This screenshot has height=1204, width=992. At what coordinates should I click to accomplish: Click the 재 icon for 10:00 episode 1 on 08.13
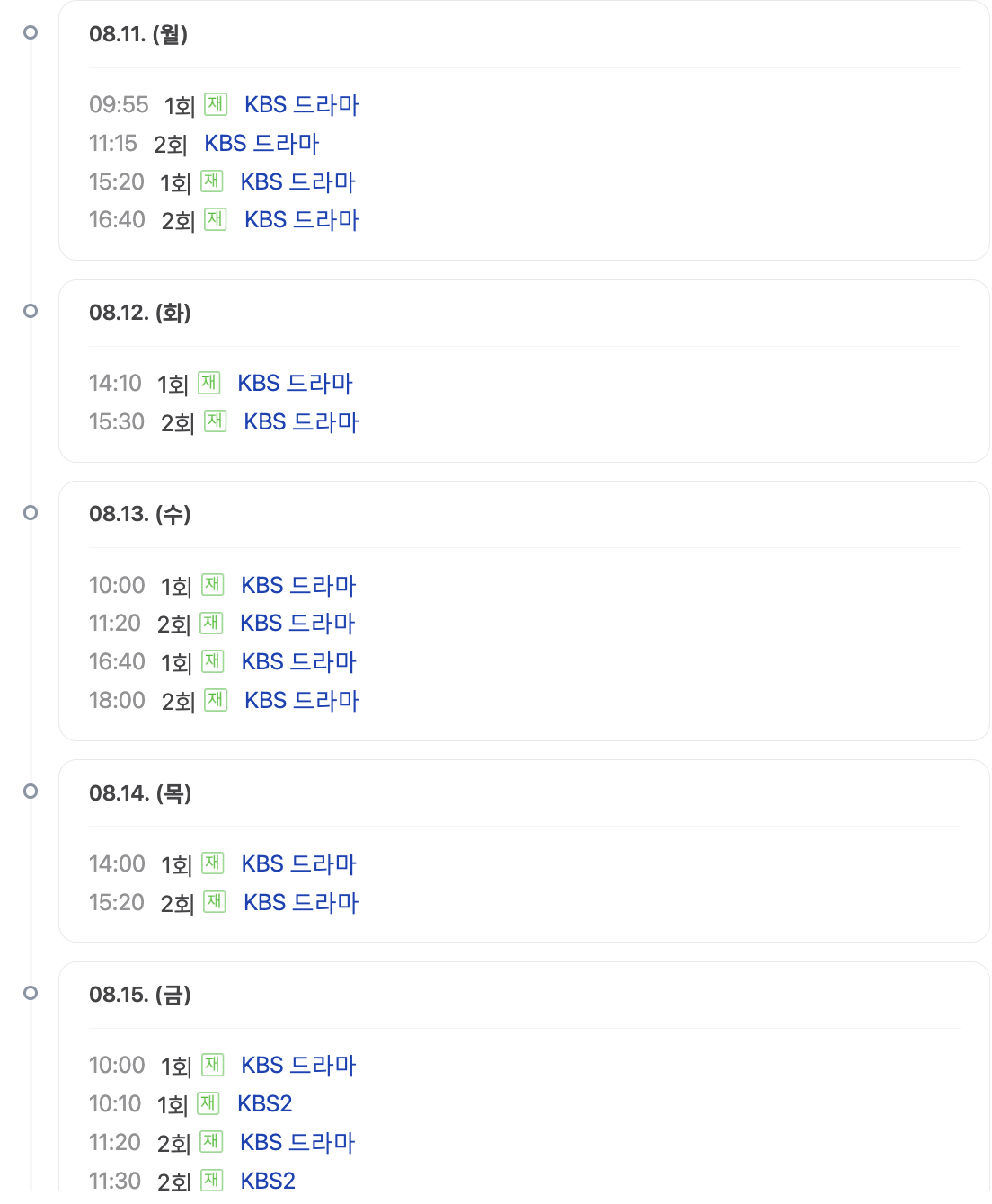click(211, 584)
